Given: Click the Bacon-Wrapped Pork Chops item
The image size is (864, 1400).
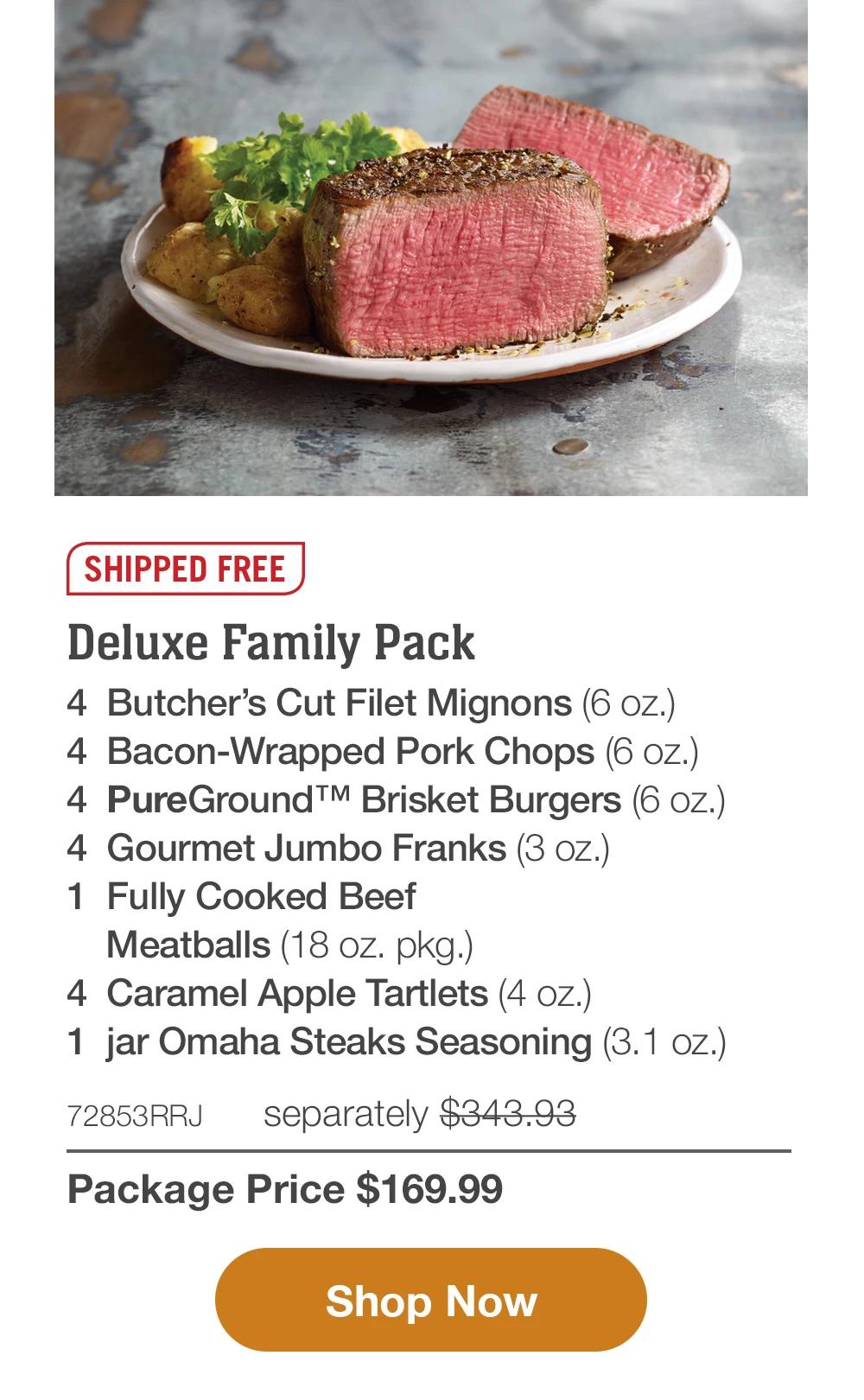Looking at the screenshot, I should [386, 752].
